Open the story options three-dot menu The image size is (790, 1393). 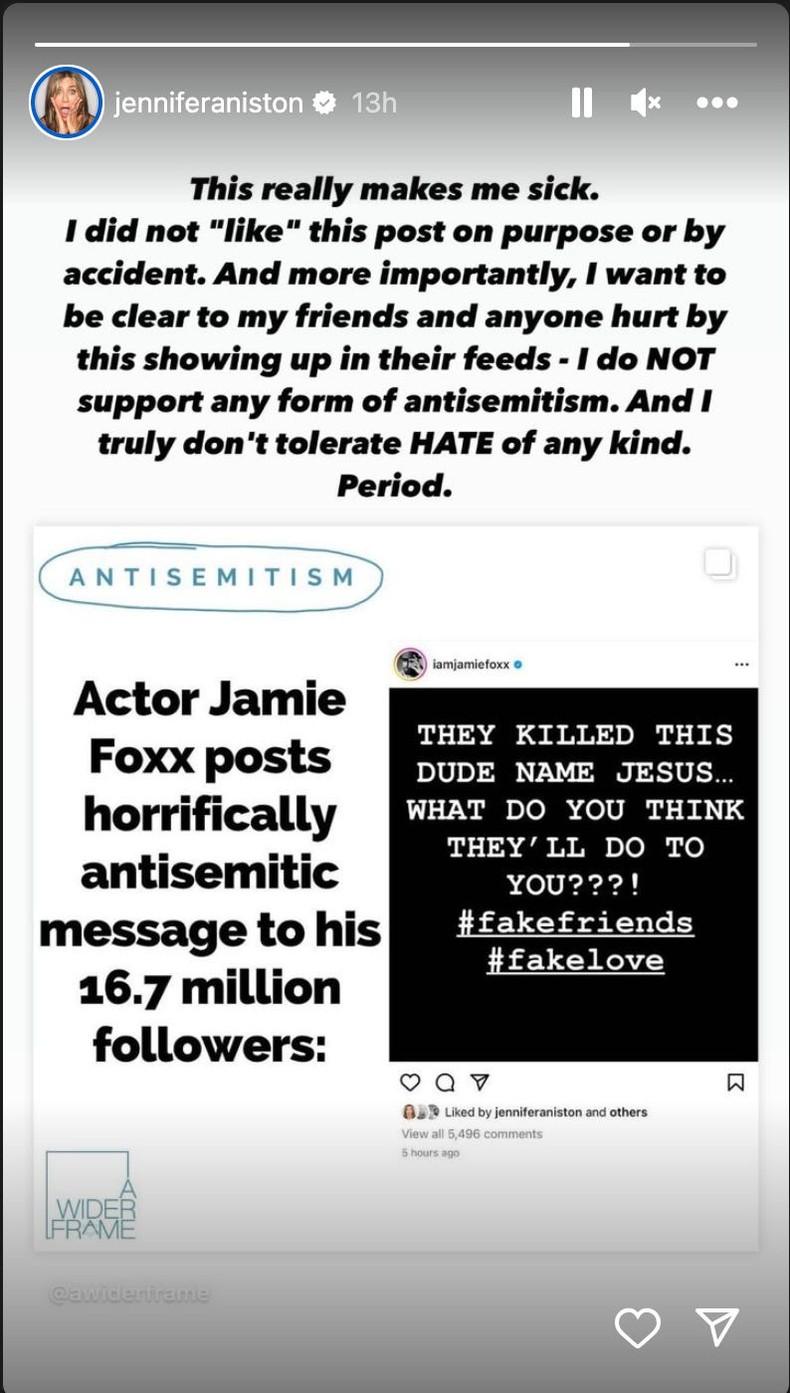click(x=717, y=102)
